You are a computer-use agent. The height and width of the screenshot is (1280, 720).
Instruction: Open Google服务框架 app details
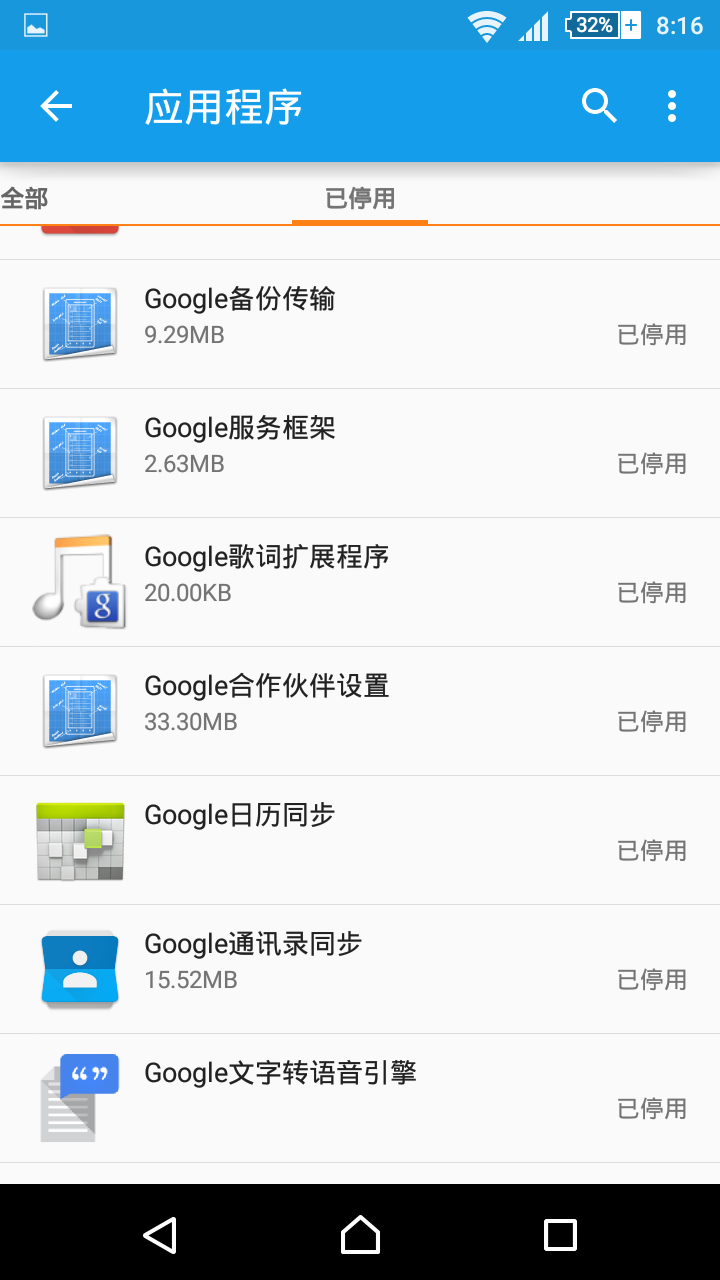pyautogui.click(x=360, y=453)
